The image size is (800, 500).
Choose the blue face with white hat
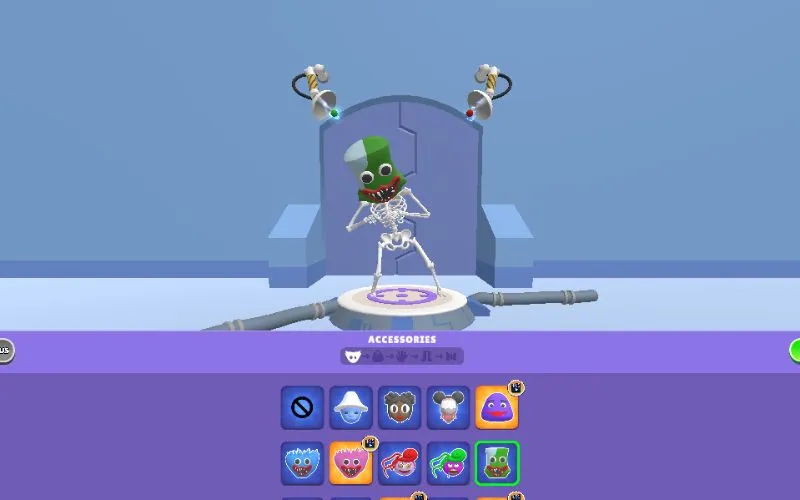tap(351, 407)
